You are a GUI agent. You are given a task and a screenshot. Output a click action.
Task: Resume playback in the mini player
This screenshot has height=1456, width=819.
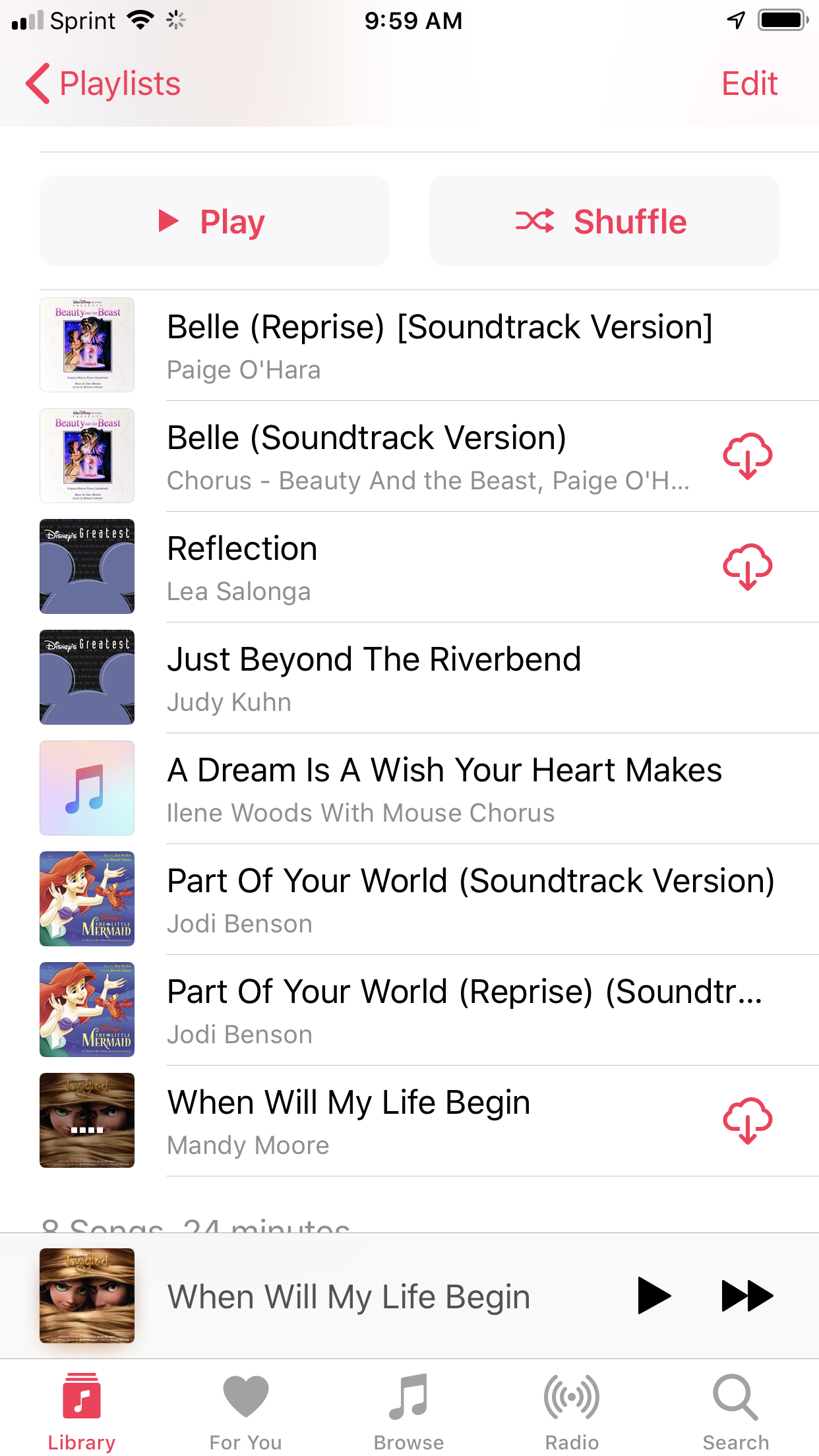pos(653,1296)
